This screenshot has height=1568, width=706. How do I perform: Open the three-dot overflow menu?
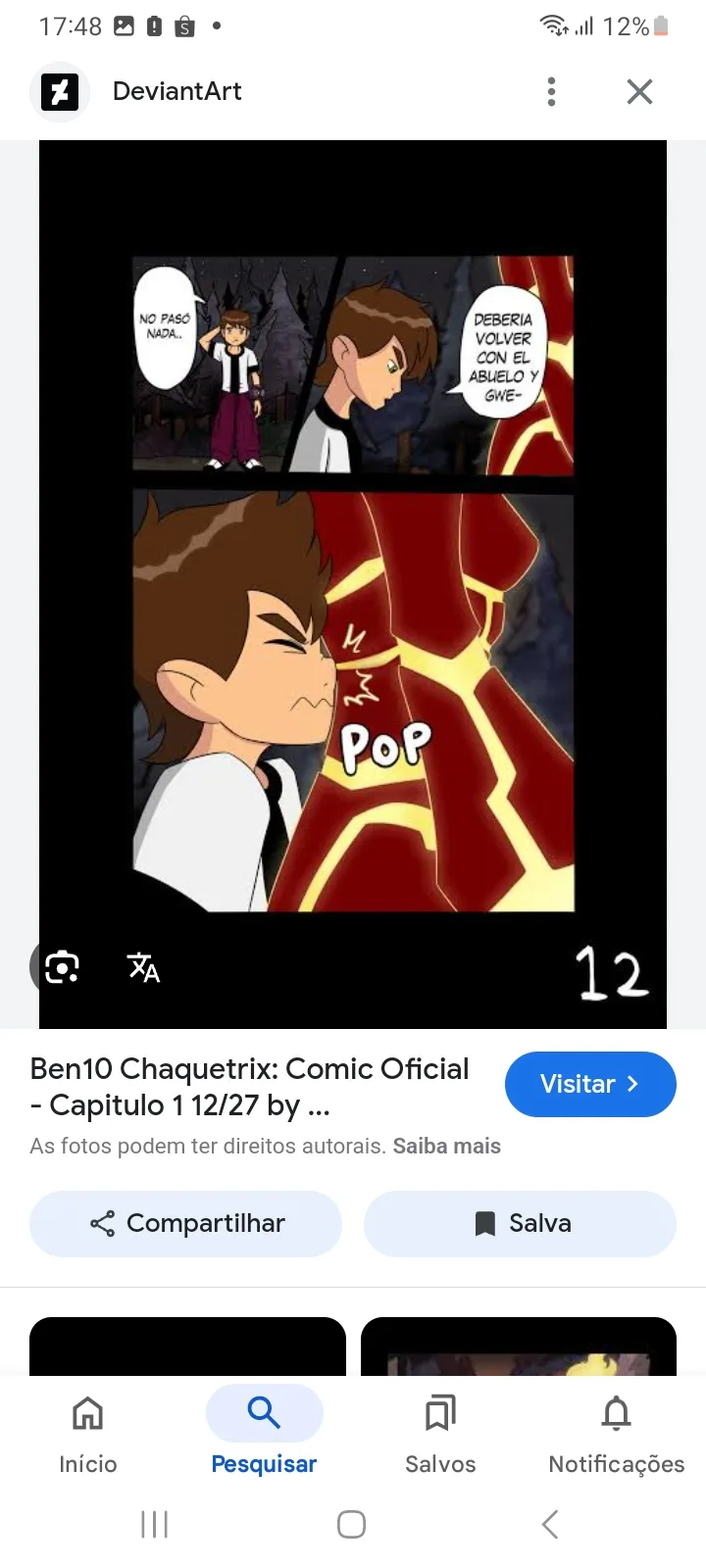(x=551, y=91)
